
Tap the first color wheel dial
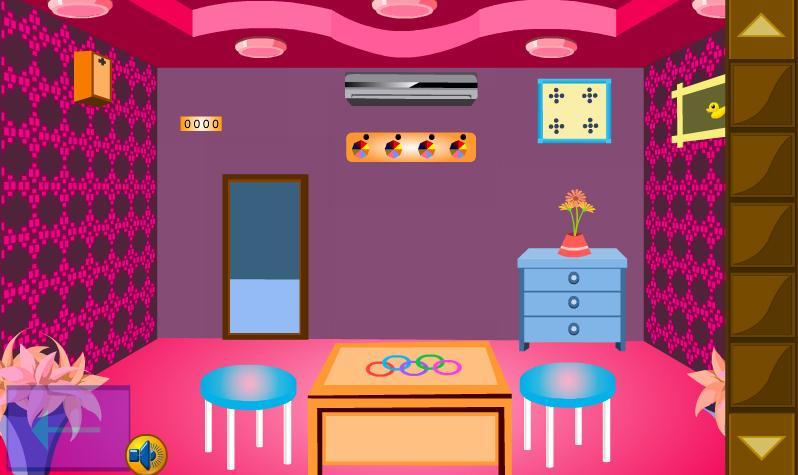tap(362, 148)
